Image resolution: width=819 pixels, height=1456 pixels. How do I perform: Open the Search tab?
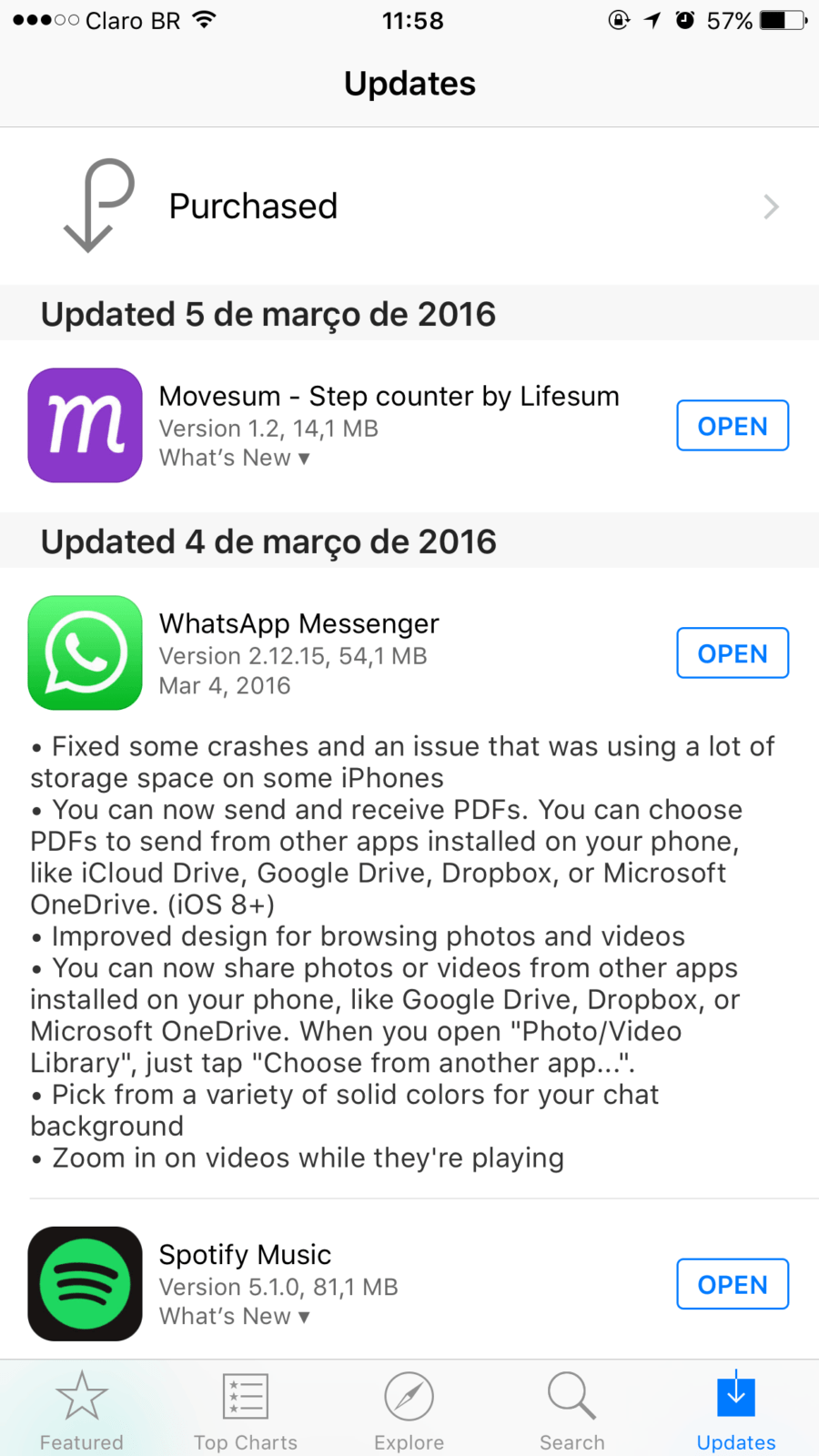click(572, 1410)
